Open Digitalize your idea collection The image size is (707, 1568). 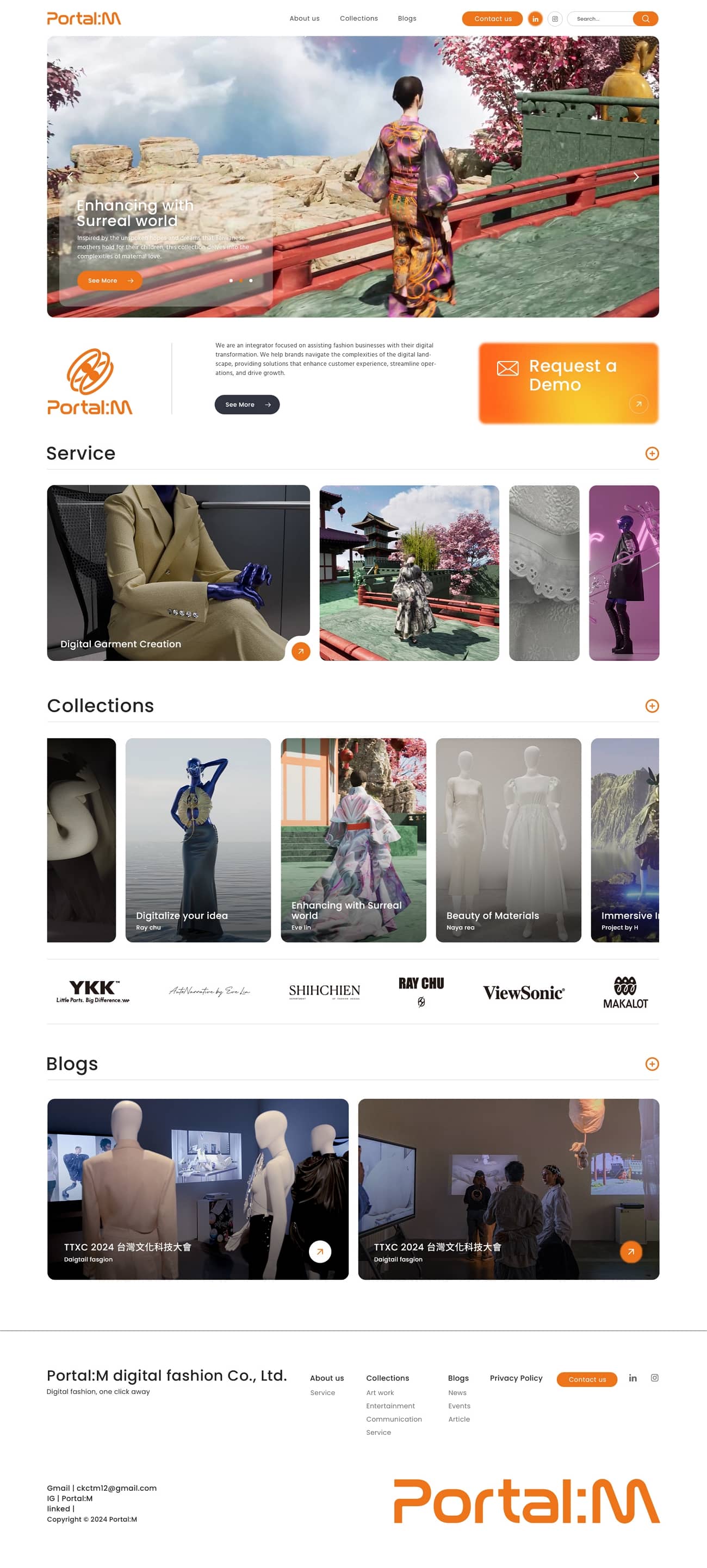tap(198, 840)
